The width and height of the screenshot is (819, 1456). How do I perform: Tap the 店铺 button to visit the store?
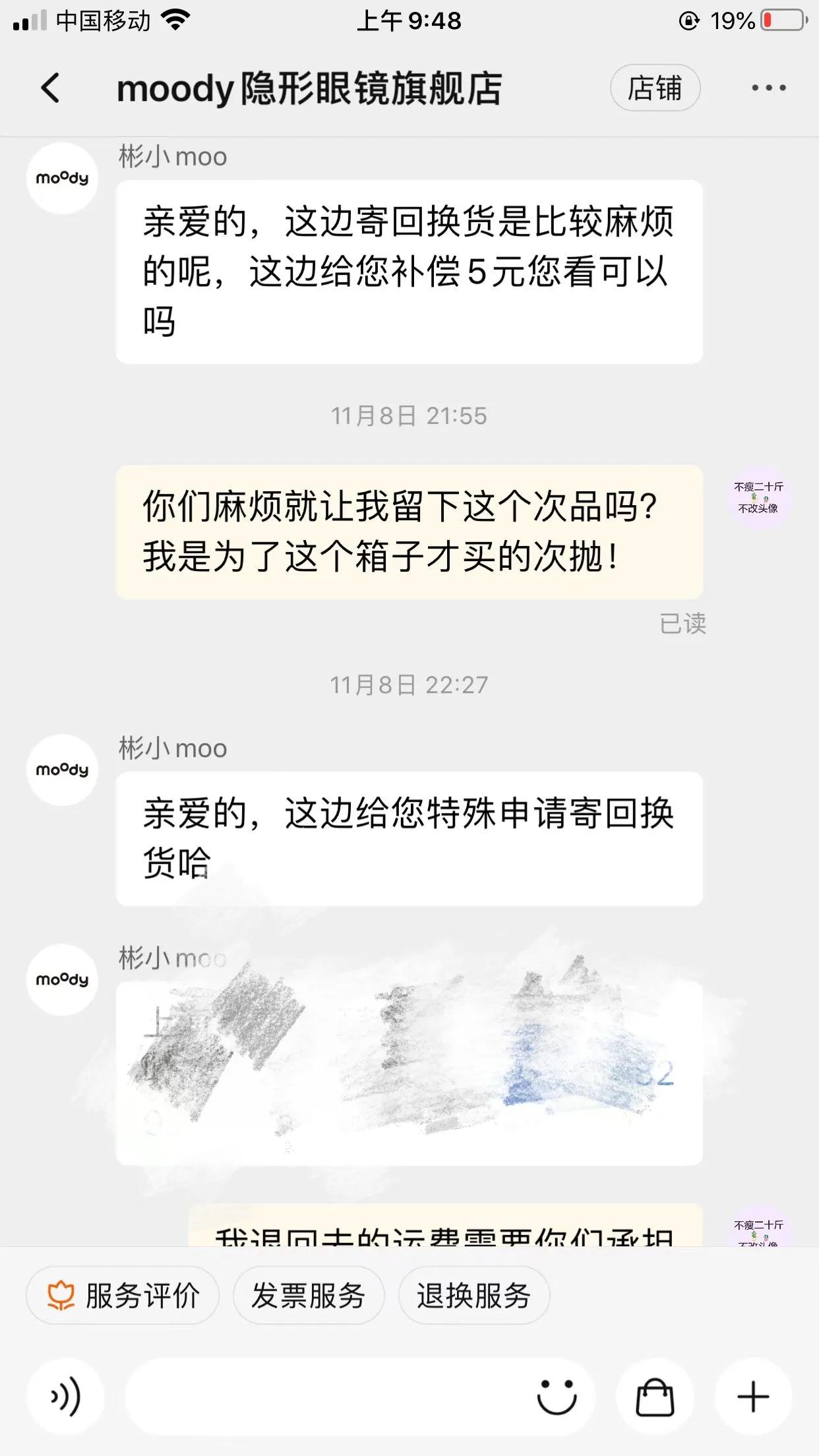(x=654, y=87)
